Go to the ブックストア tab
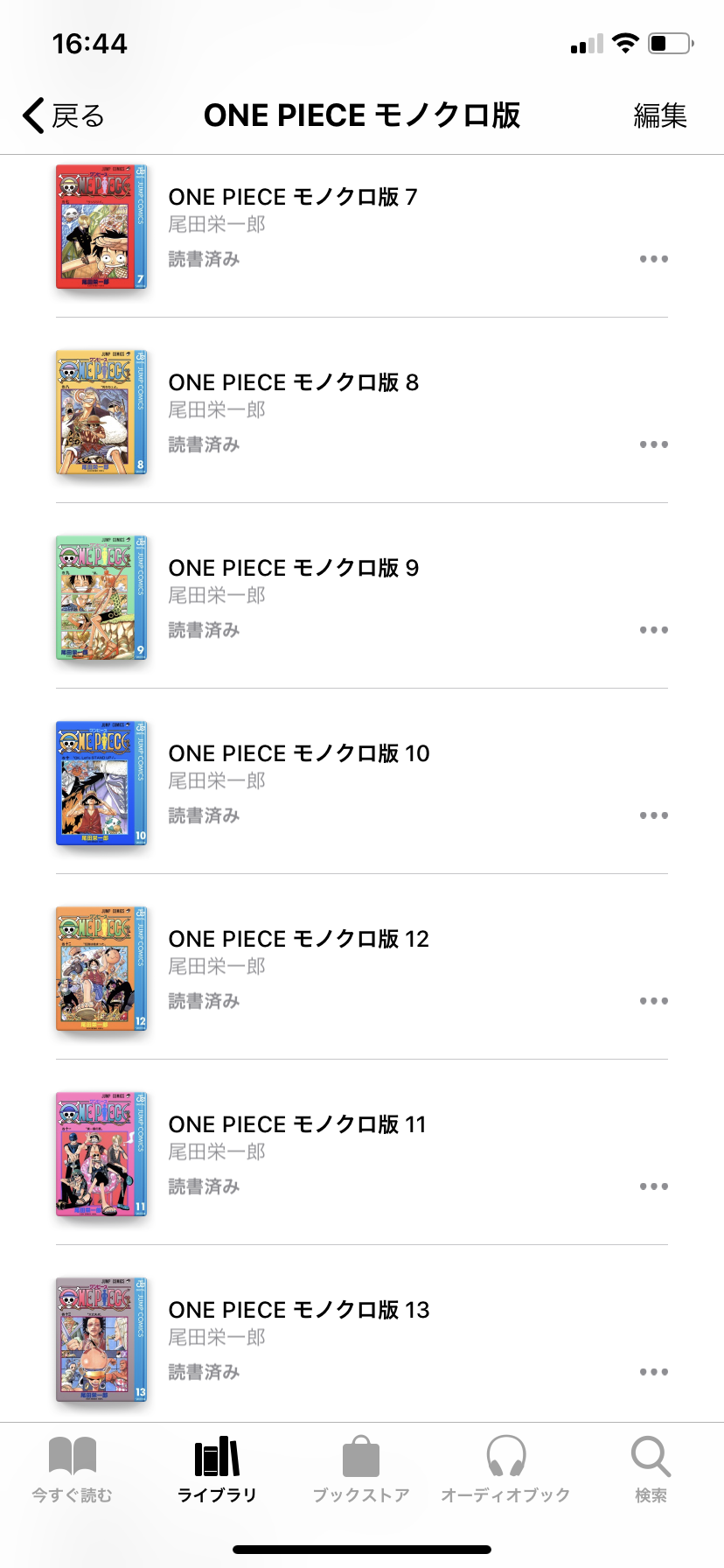This screenshot has height=1568, width=724. (x=361, y=1470)
